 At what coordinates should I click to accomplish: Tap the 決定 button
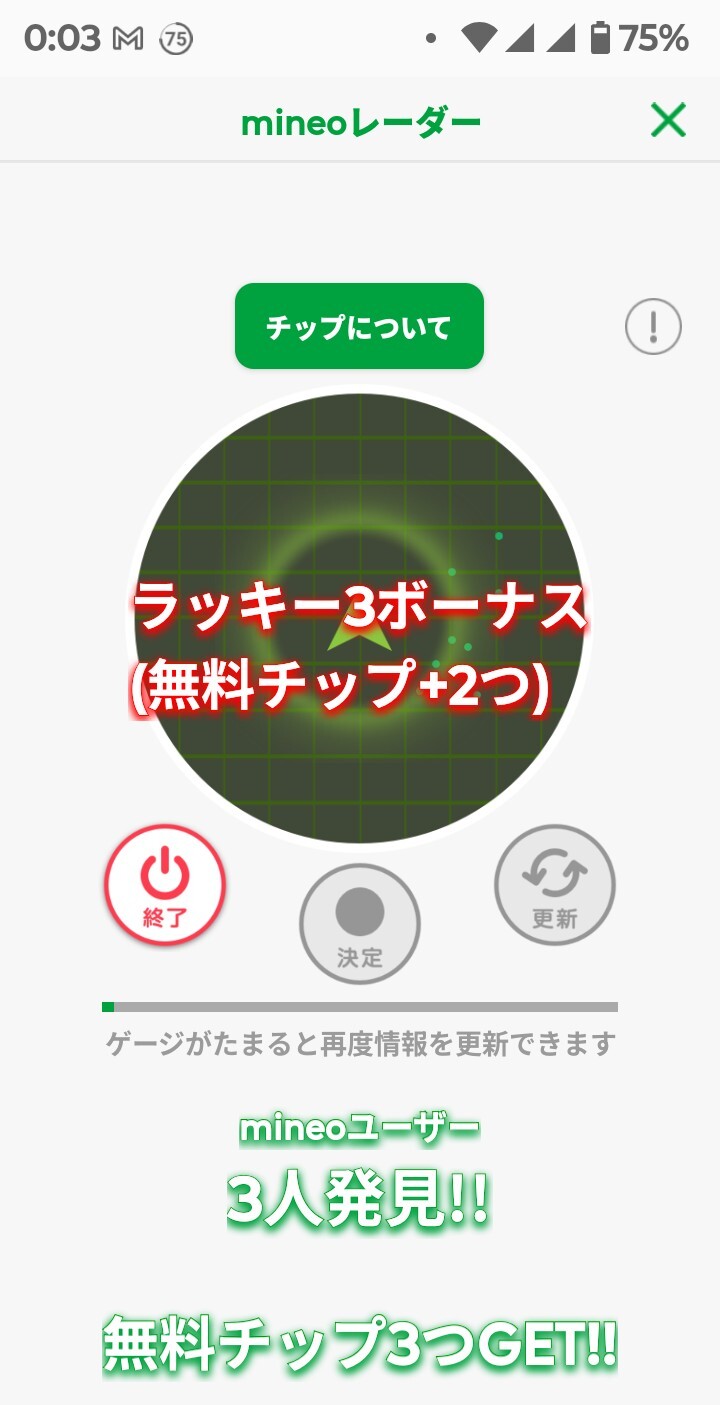point(360,925)
